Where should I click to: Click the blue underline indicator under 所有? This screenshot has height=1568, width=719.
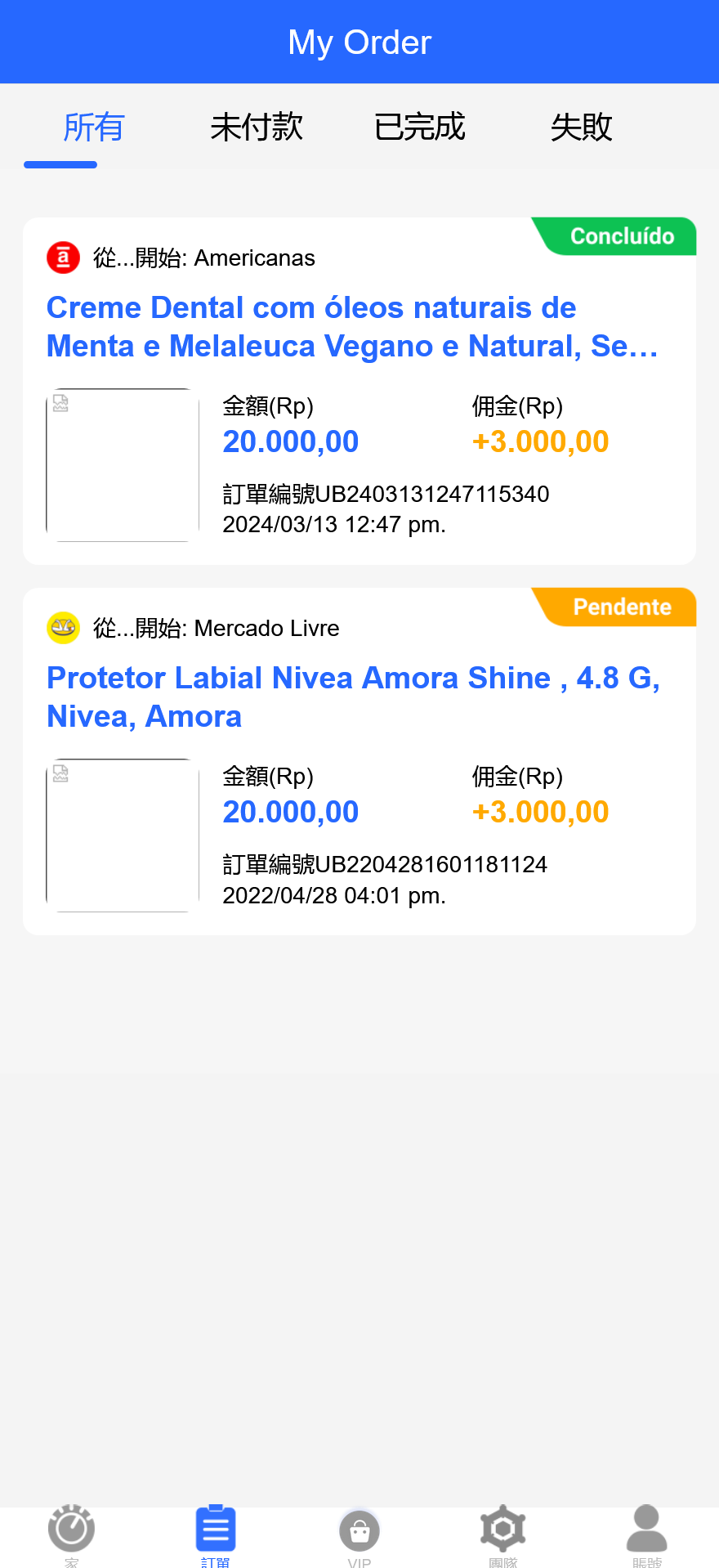[60, 164]
